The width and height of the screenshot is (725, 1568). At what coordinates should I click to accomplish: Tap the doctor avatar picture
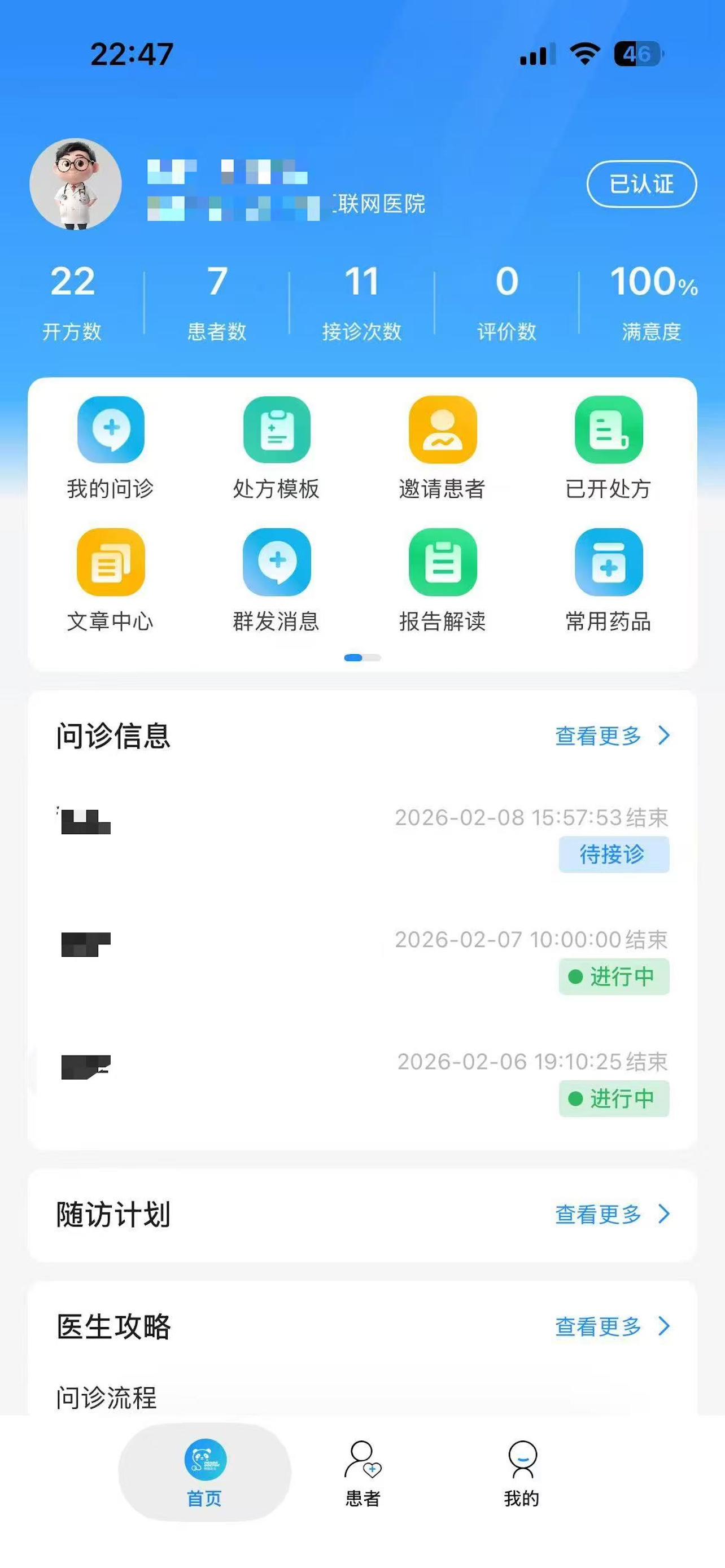tap(76, 184)
